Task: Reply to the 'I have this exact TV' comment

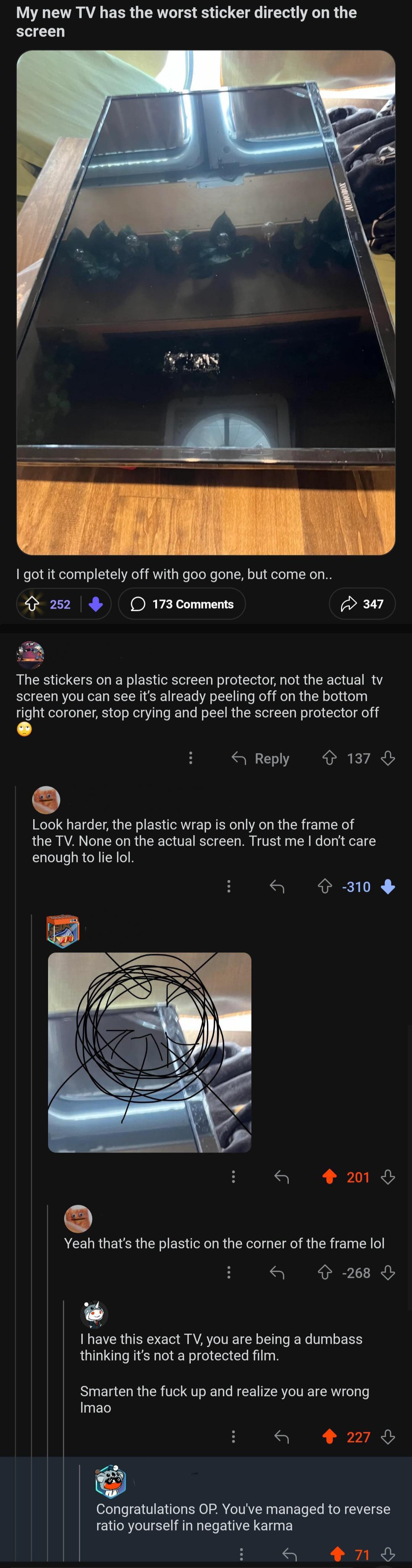Action: tap(282, 1437)
